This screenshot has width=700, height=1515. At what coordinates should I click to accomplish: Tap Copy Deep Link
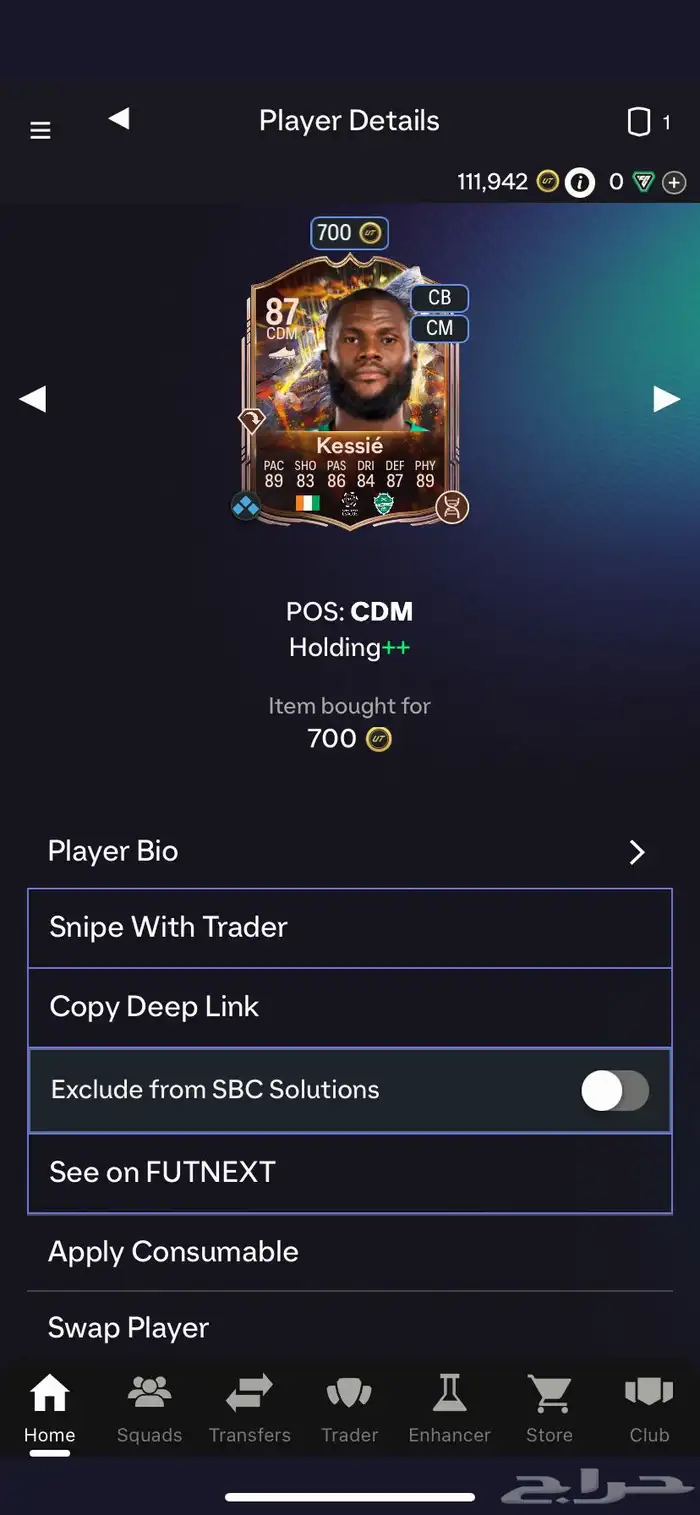pos(350,1007)
